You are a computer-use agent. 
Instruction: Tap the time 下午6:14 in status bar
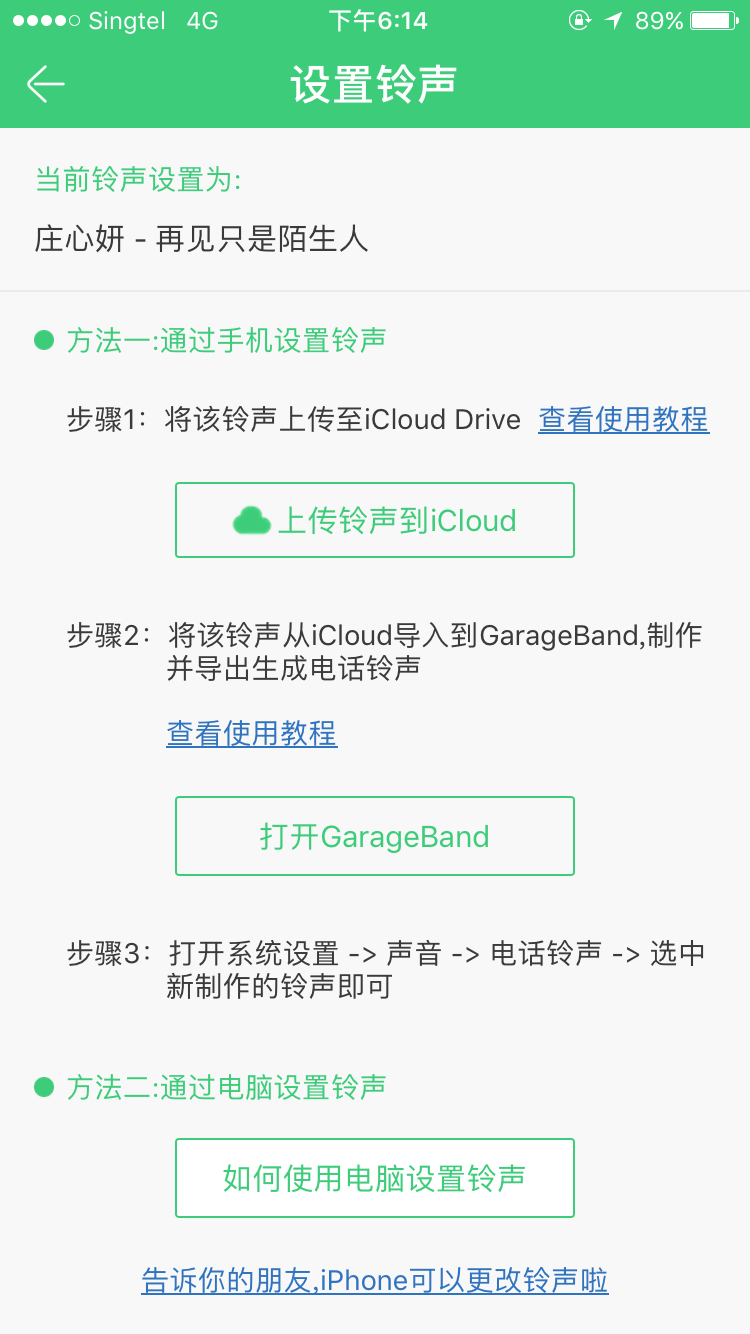coord(375,18)
